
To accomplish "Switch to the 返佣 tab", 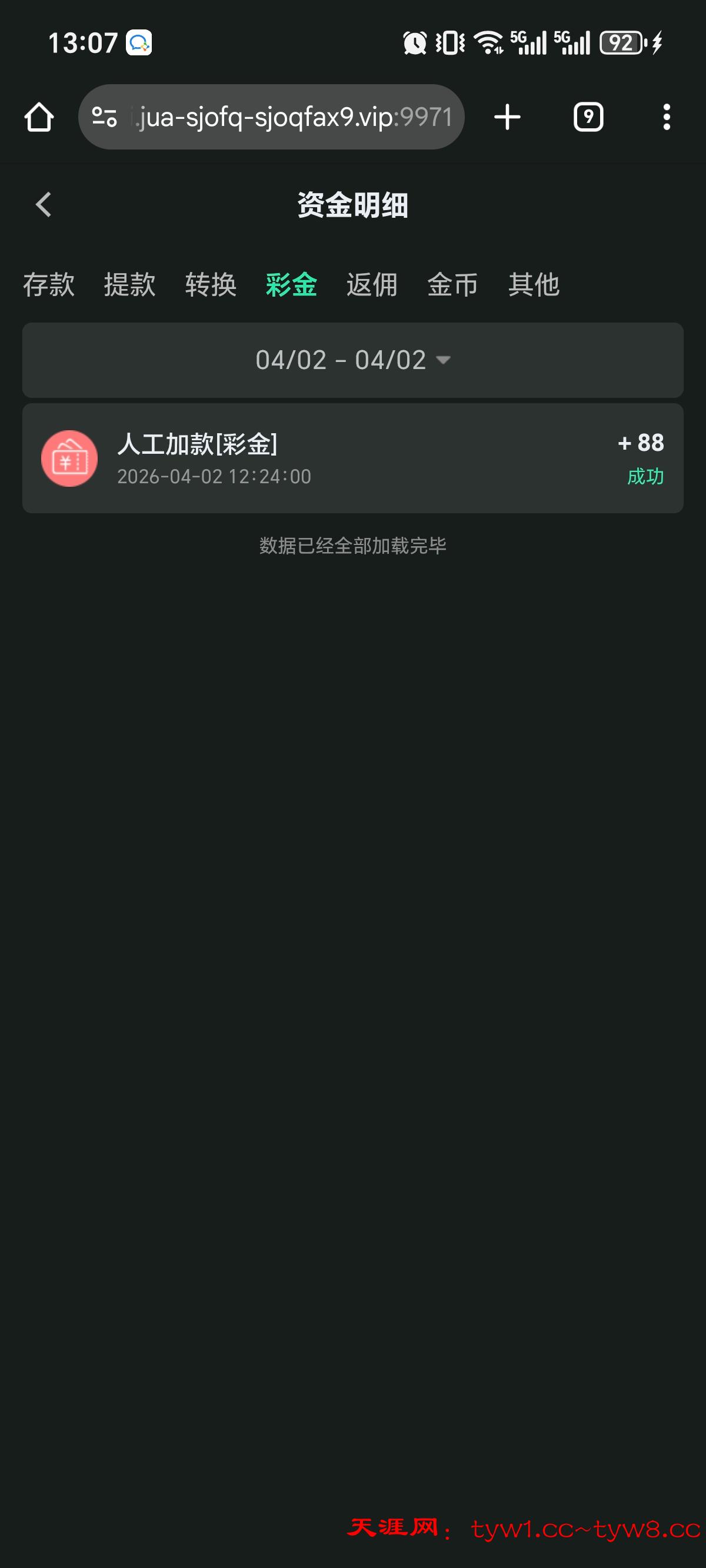I will [372, 285].
